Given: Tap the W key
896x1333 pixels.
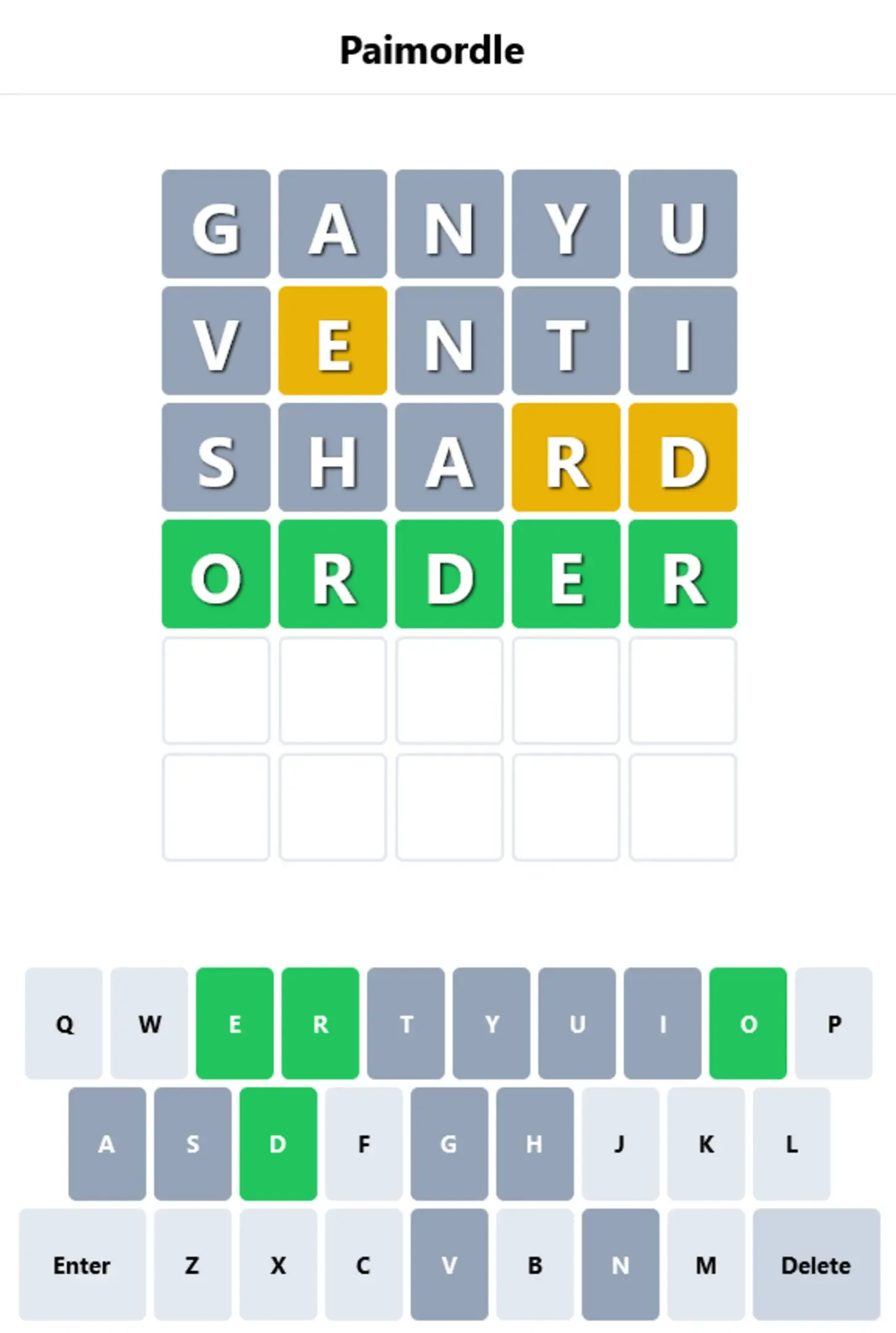Looking at the screenshot, I should pos(149,1023).
